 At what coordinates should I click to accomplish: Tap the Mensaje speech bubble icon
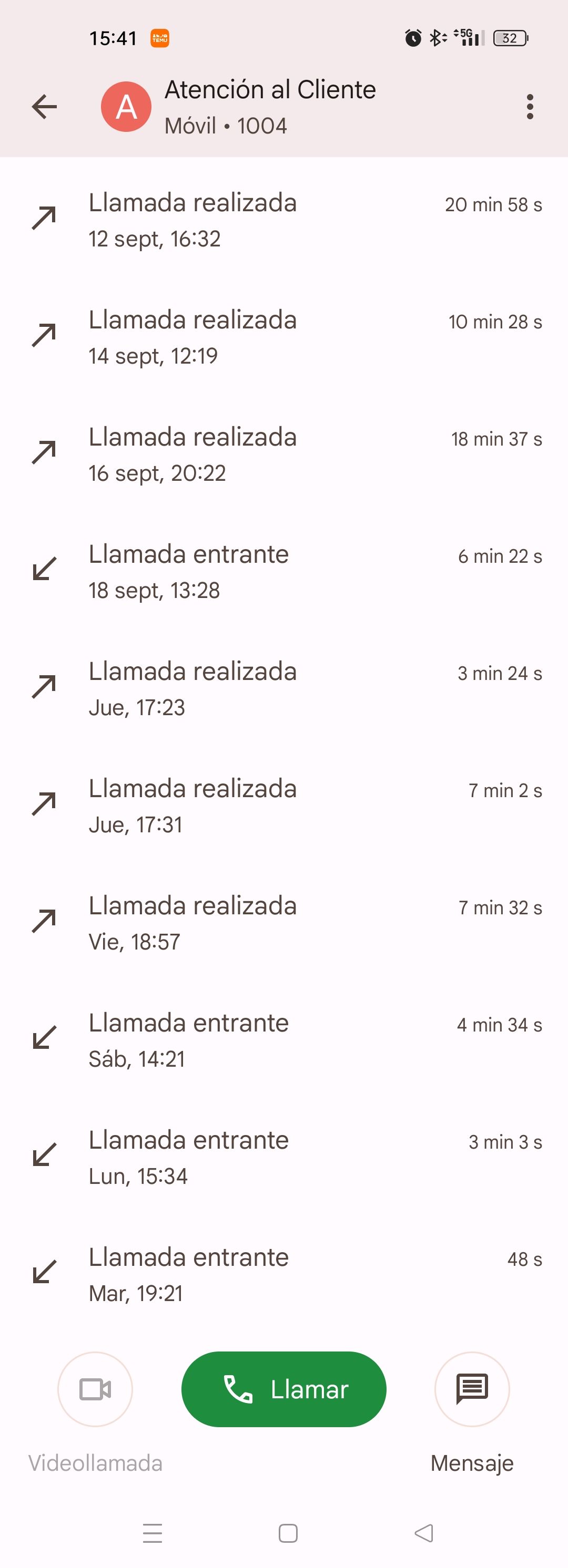[x=472, y=1389]
